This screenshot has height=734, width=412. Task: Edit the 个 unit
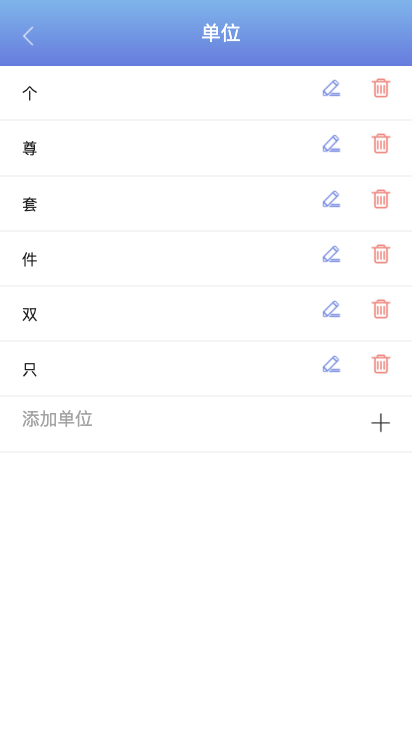(x=331, y=88)
